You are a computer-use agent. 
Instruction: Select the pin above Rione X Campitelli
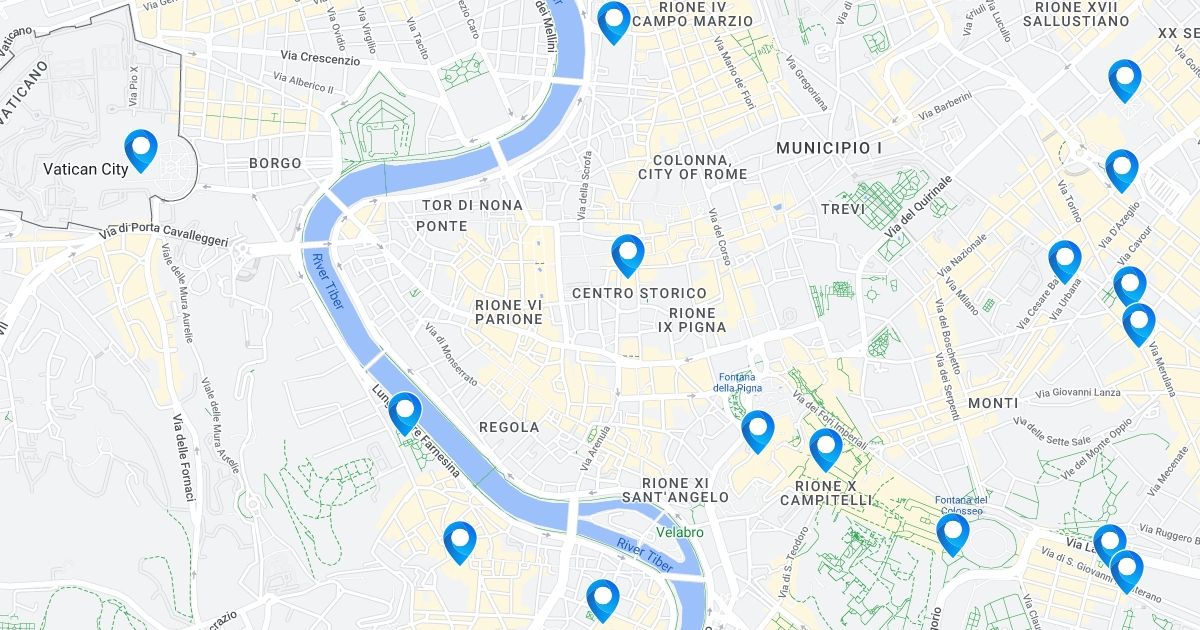[x=826, y=450]
